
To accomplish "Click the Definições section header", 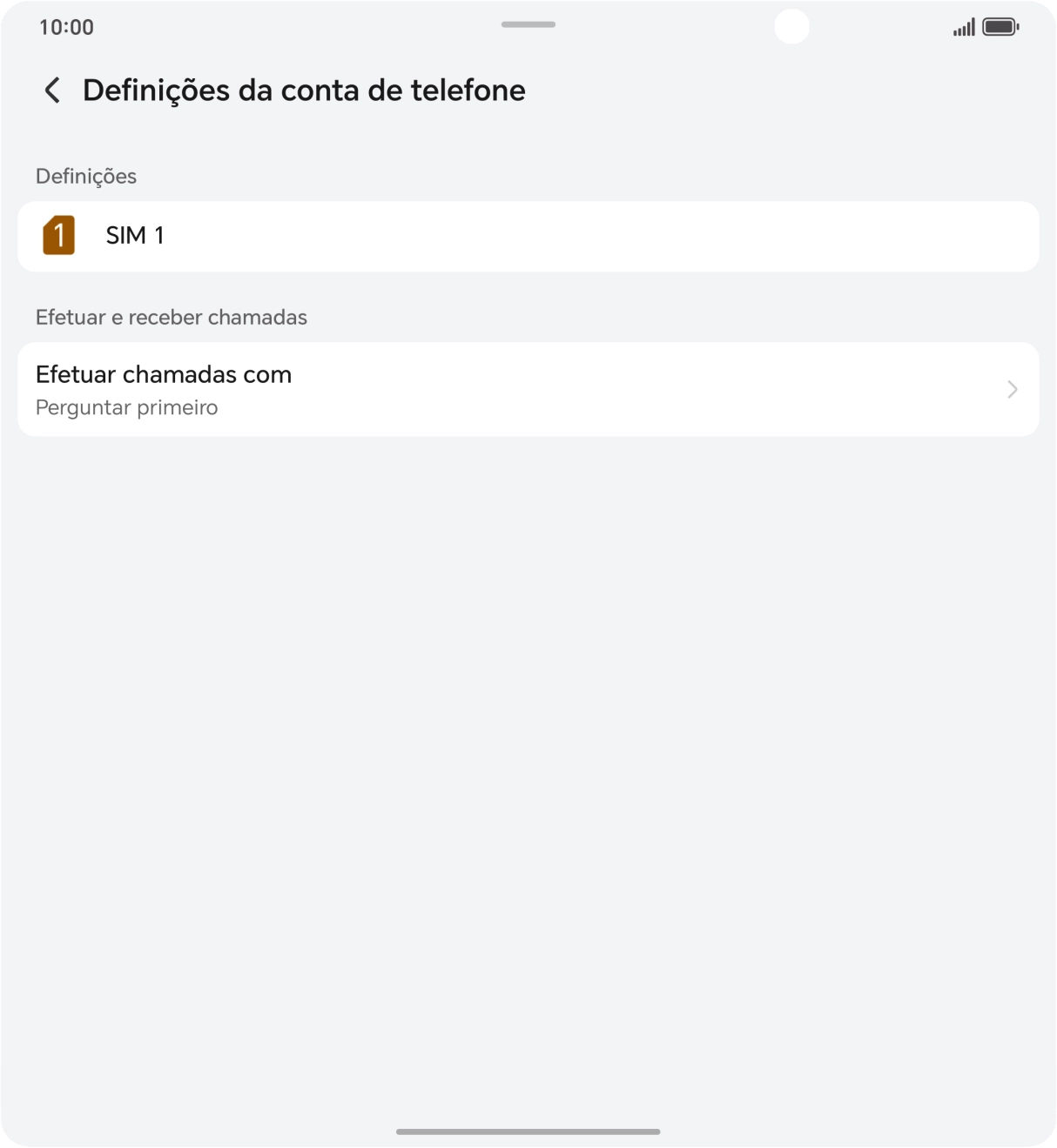I will click(x=85, y=176).
